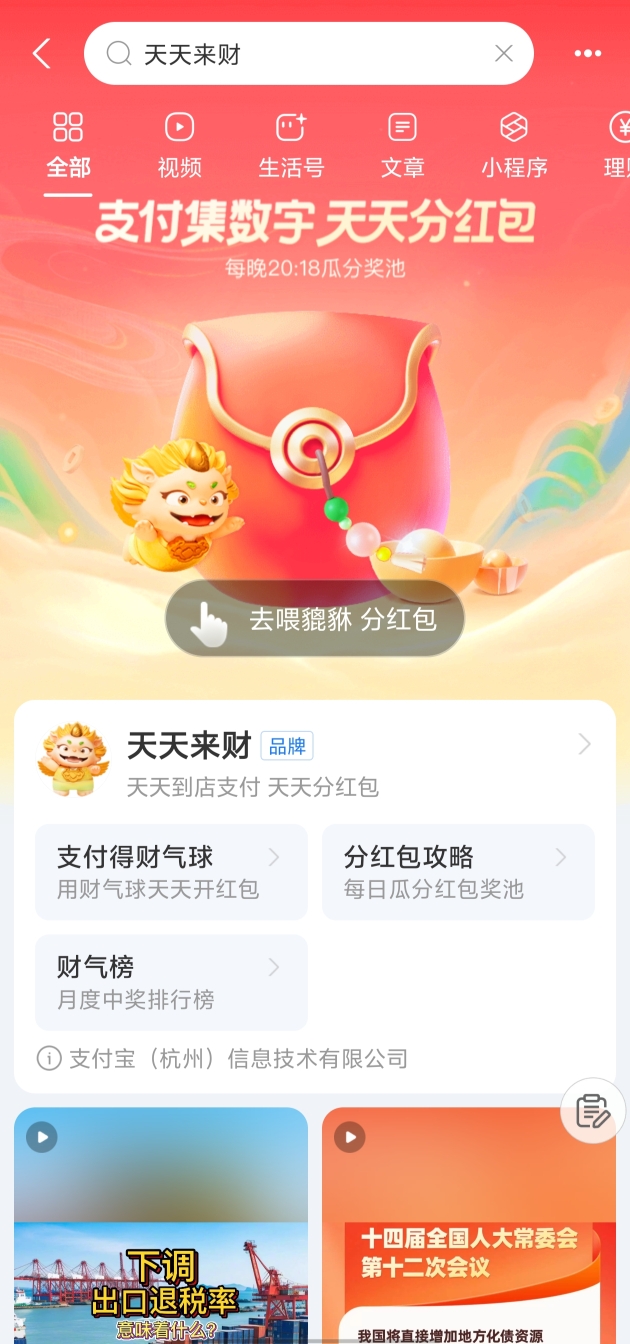Switch to the 小程序 tab
The height and width of the screenshot is (1344, 630).
(x=514, y=146)
